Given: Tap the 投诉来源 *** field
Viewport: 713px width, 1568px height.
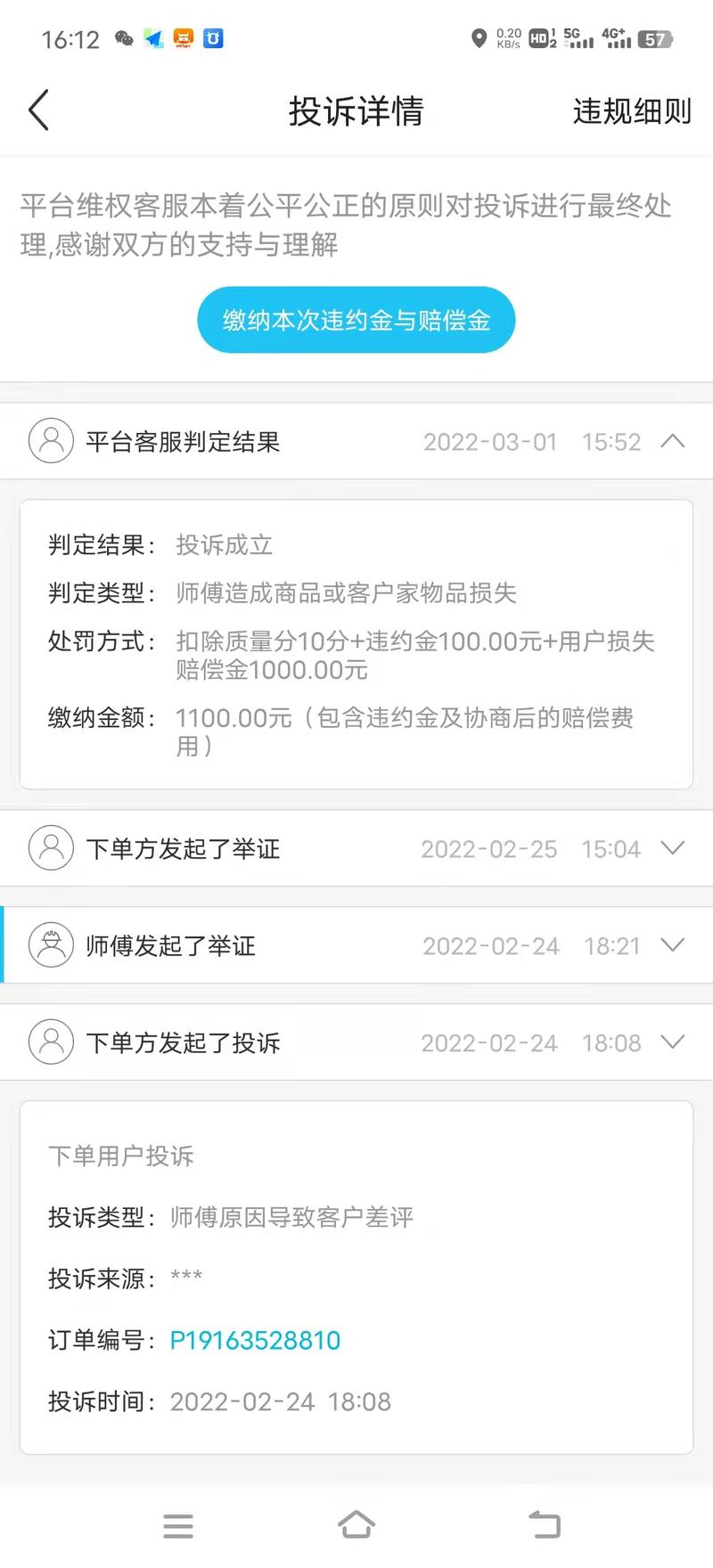Looking at the screenshot, I should click(186, 1278).
